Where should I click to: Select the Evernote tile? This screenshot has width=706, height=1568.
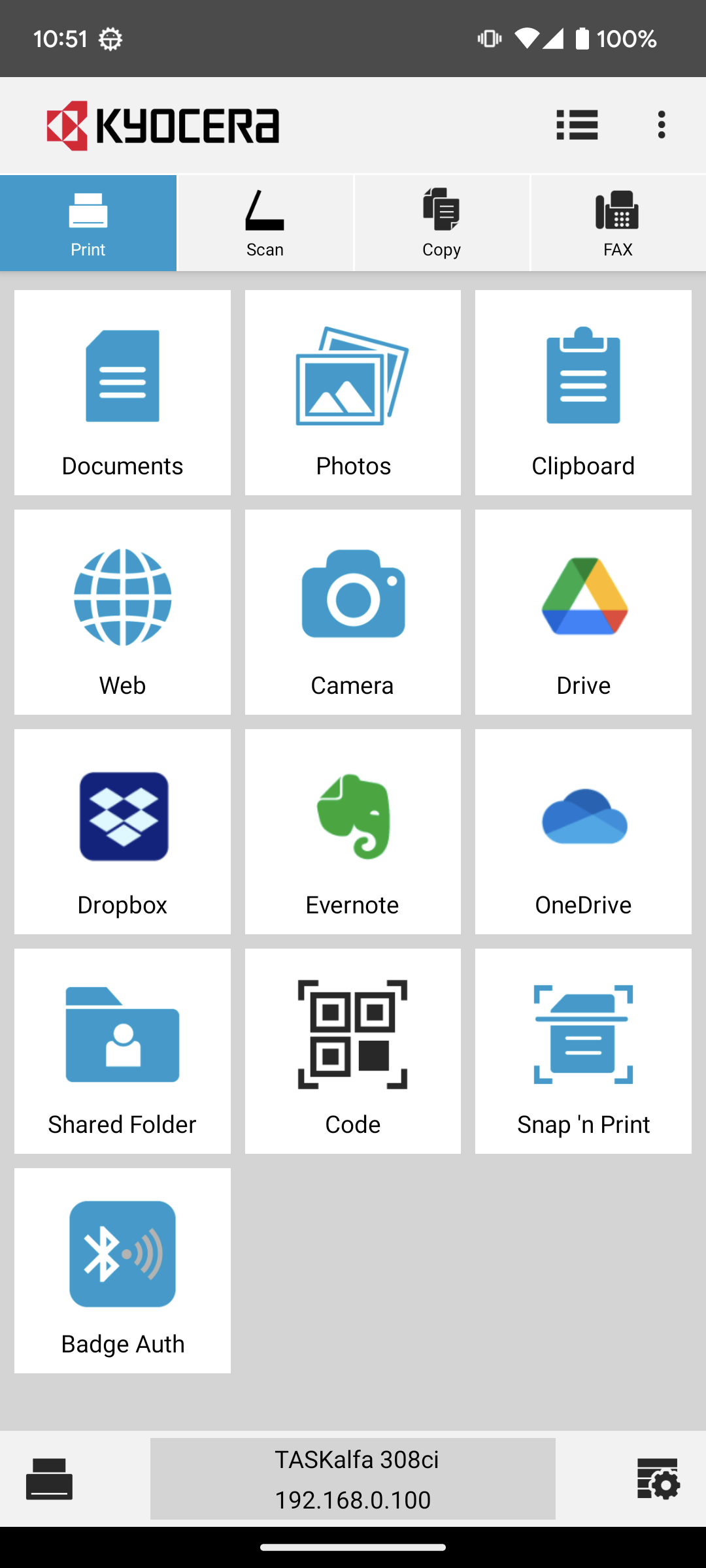[x=353, y=832]
